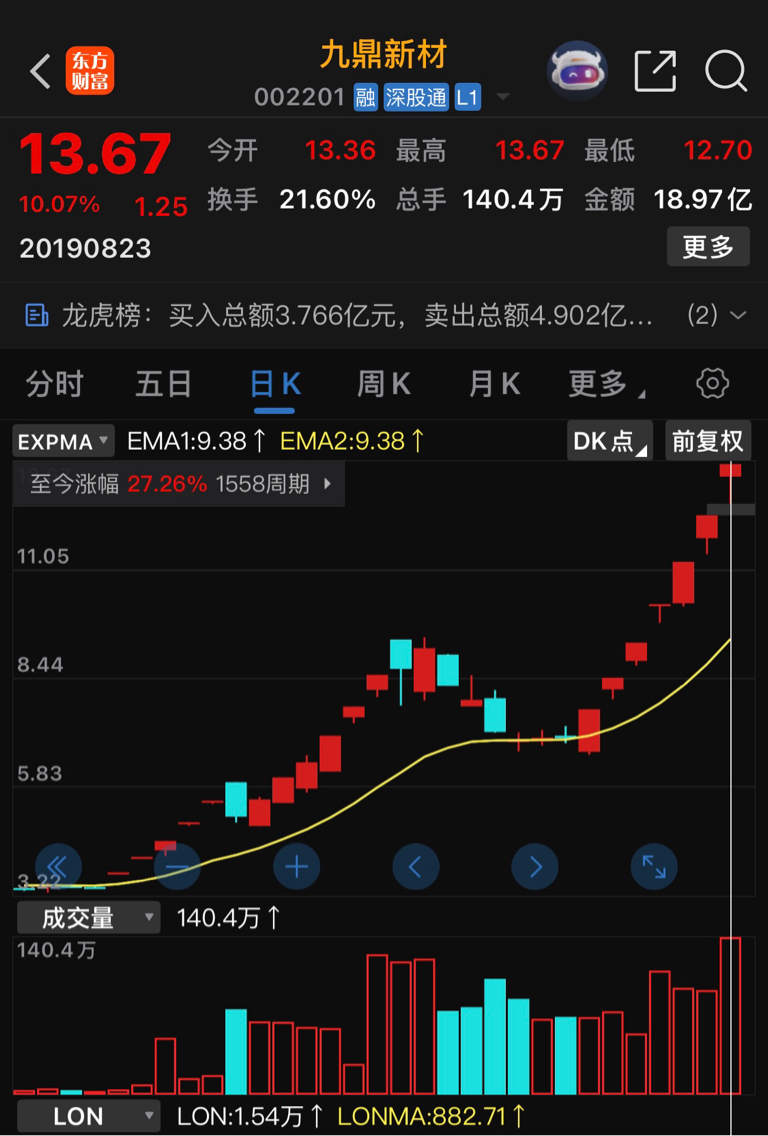Share this stock page
The height and width of the screenshot is (1136, 768).
tap(656, 72)
